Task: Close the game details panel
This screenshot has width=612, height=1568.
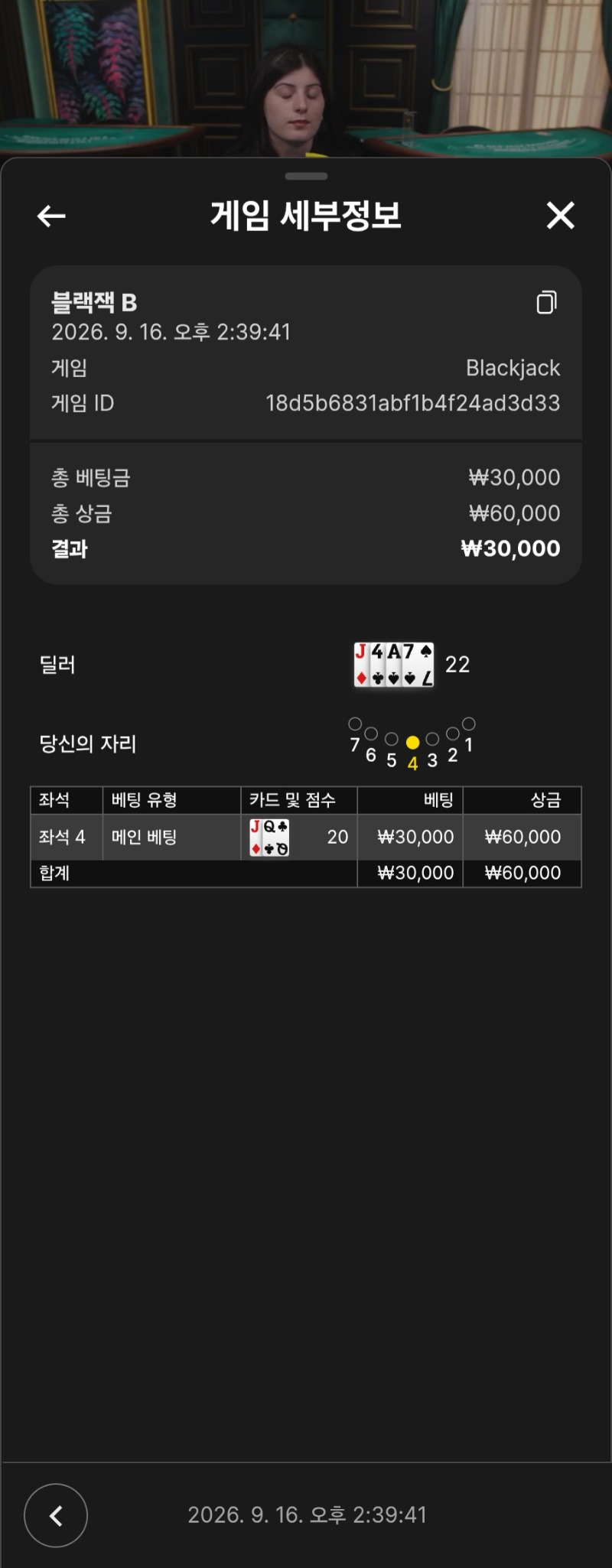Action: [x=561, y=216]
